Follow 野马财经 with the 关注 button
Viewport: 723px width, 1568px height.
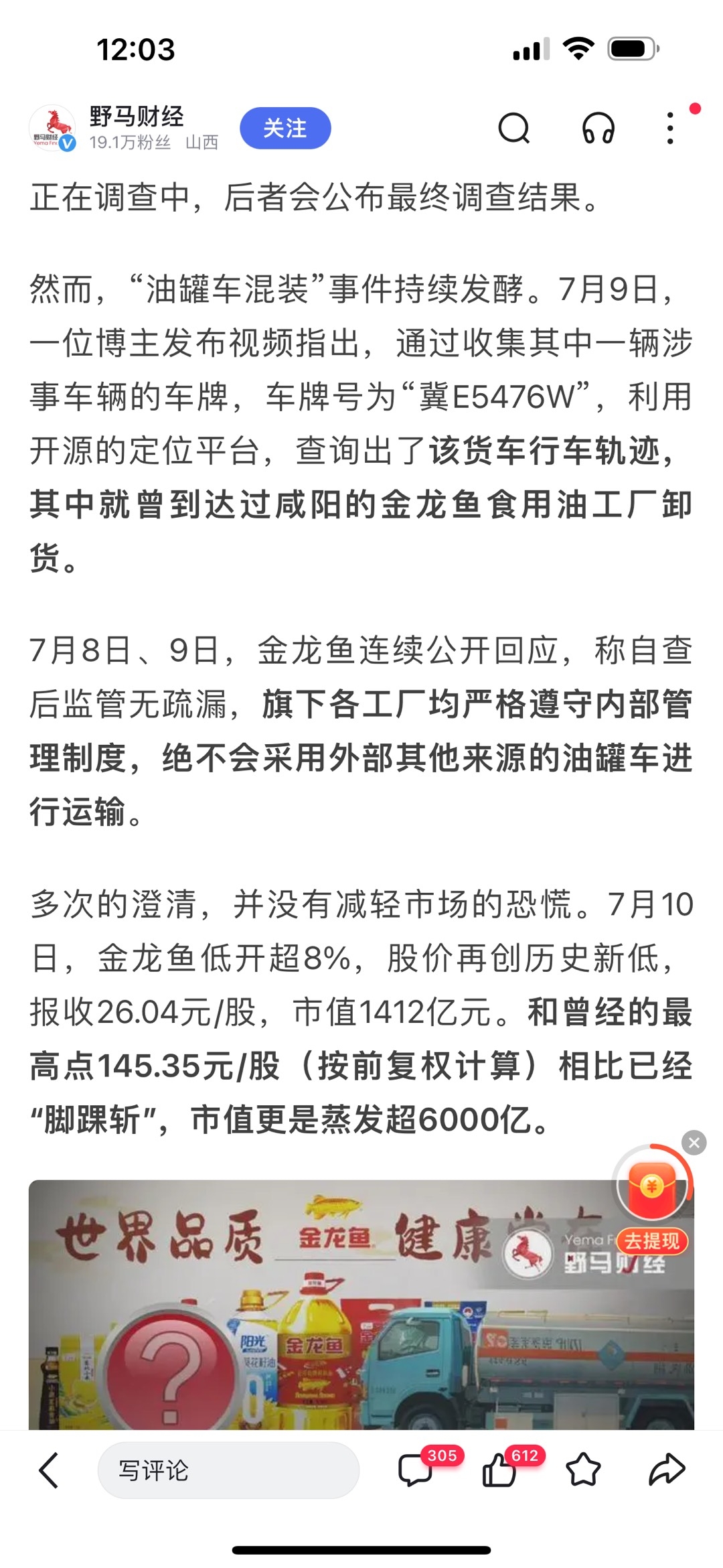coord(285,128)
